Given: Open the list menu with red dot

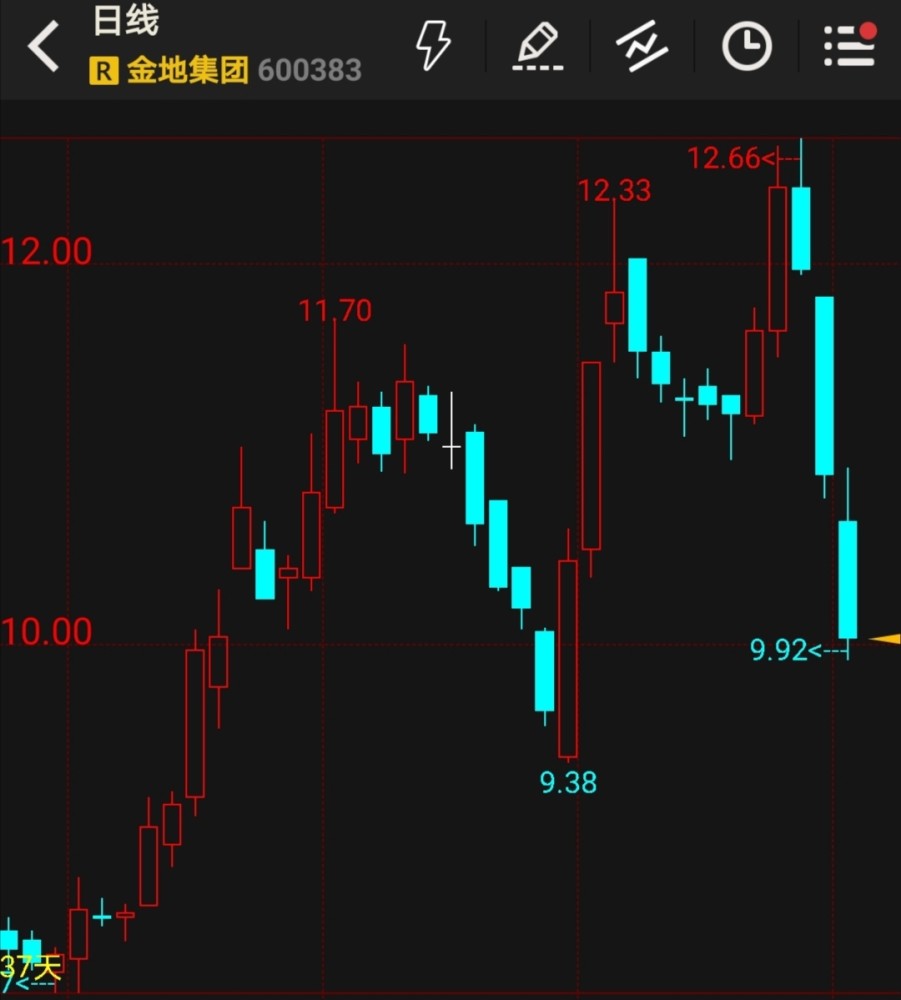Looking at the screenshot, I should click(849, 46).
